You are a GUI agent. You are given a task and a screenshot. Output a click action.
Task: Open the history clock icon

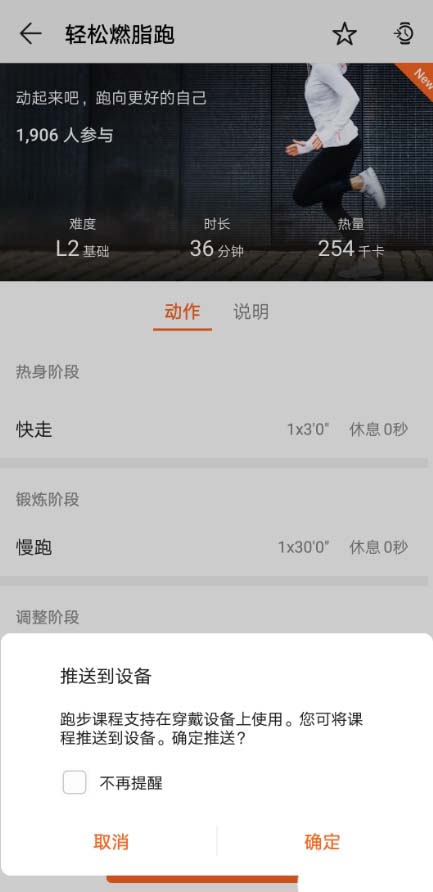[x=405, y=34]
